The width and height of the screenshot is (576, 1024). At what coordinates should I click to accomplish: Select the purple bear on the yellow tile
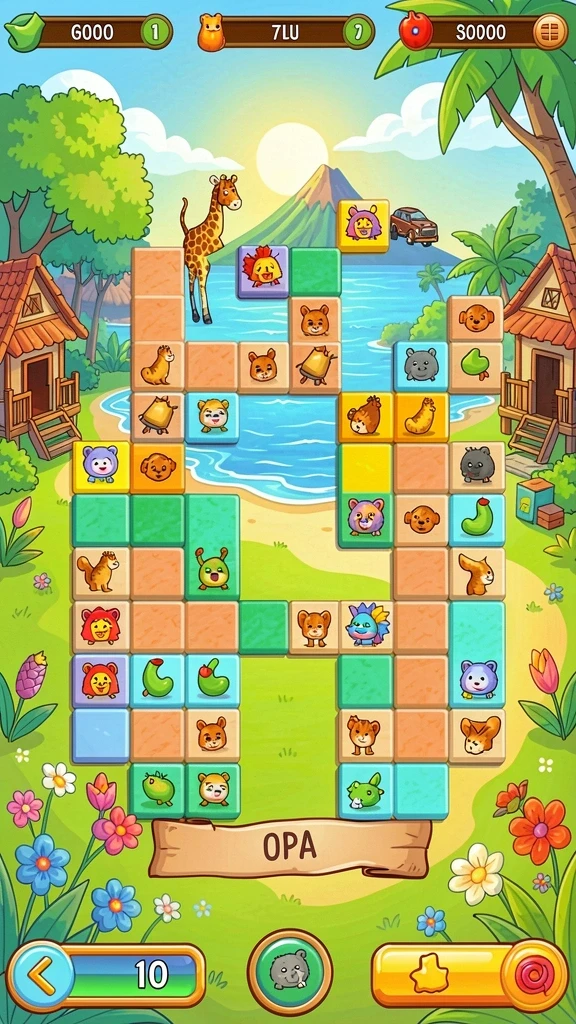tap(101, 466)
